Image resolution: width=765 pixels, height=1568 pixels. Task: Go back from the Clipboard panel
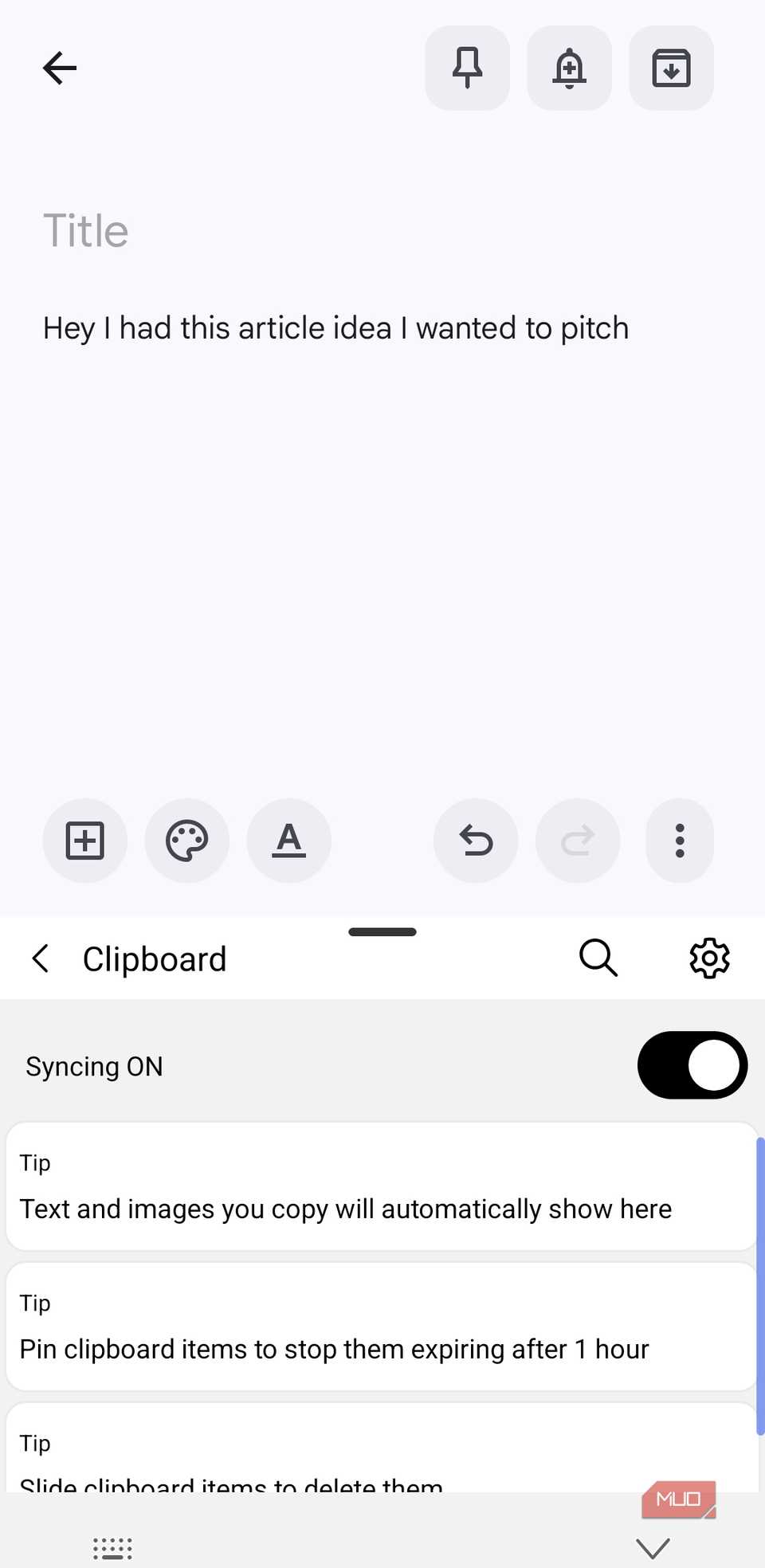(x=40, y=958)
